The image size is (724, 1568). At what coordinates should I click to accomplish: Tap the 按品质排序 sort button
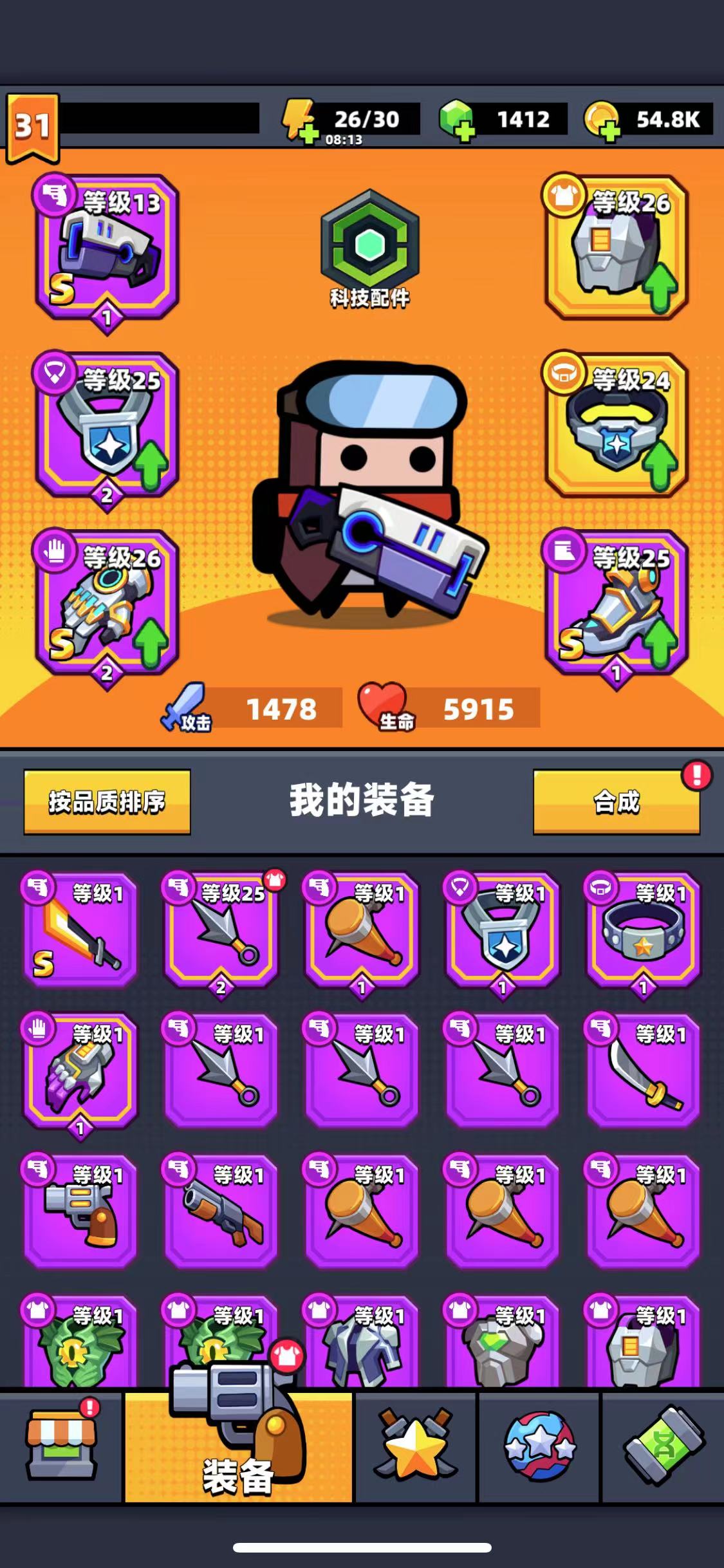(x=107, y=801)
